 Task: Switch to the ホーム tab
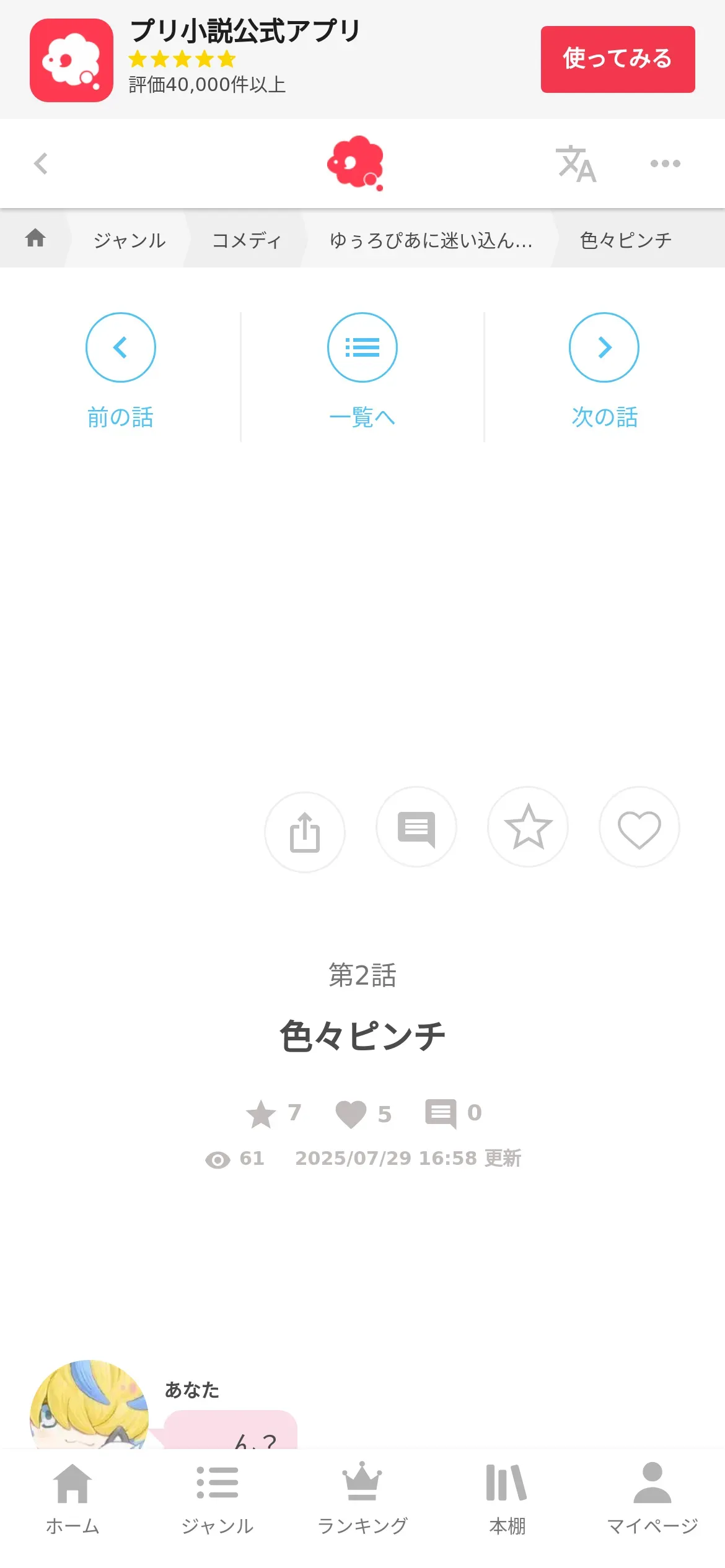click(x=72, y=1499)
